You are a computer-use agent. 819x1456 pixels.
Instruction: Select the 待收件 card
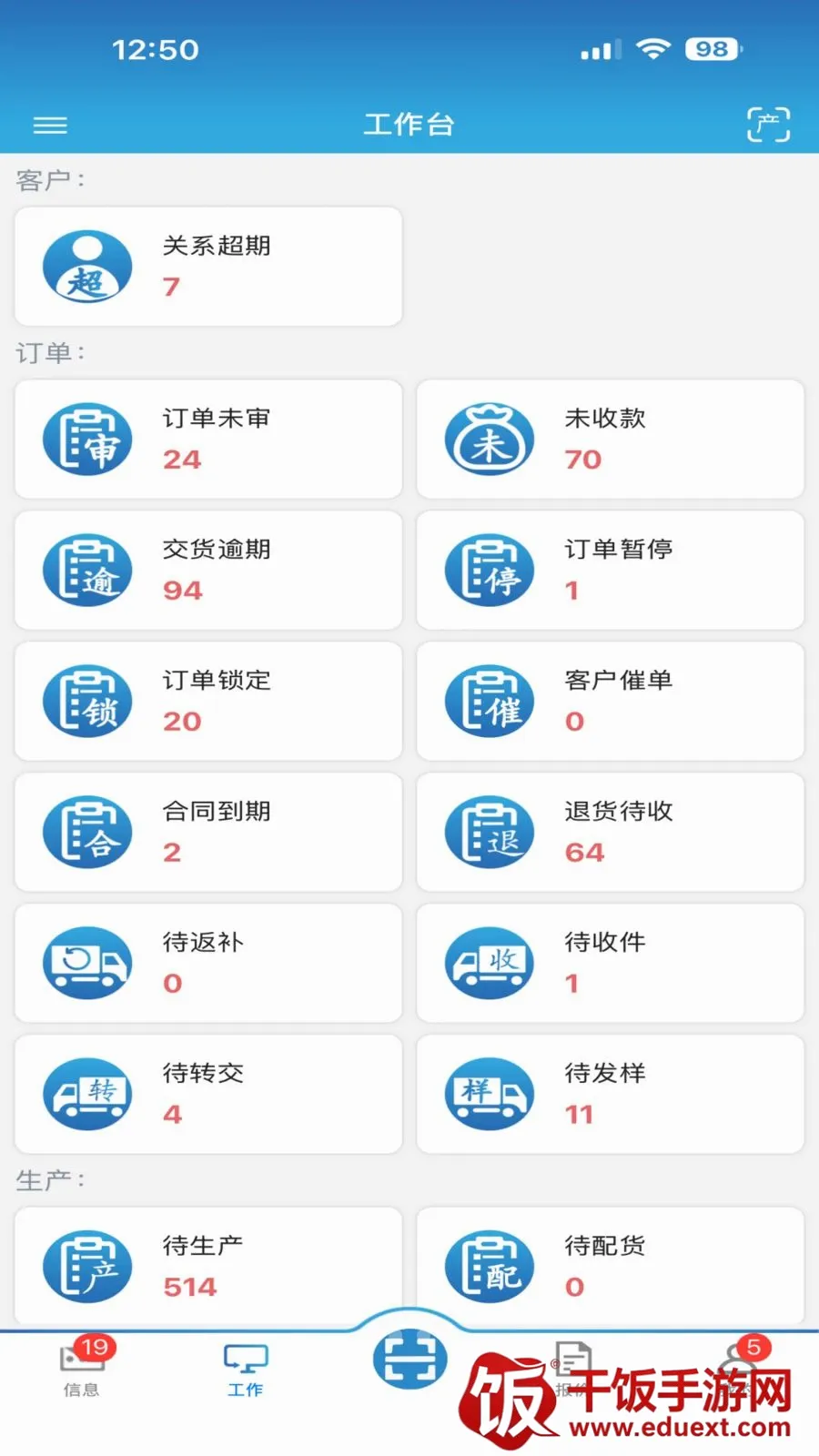[611, 964]
